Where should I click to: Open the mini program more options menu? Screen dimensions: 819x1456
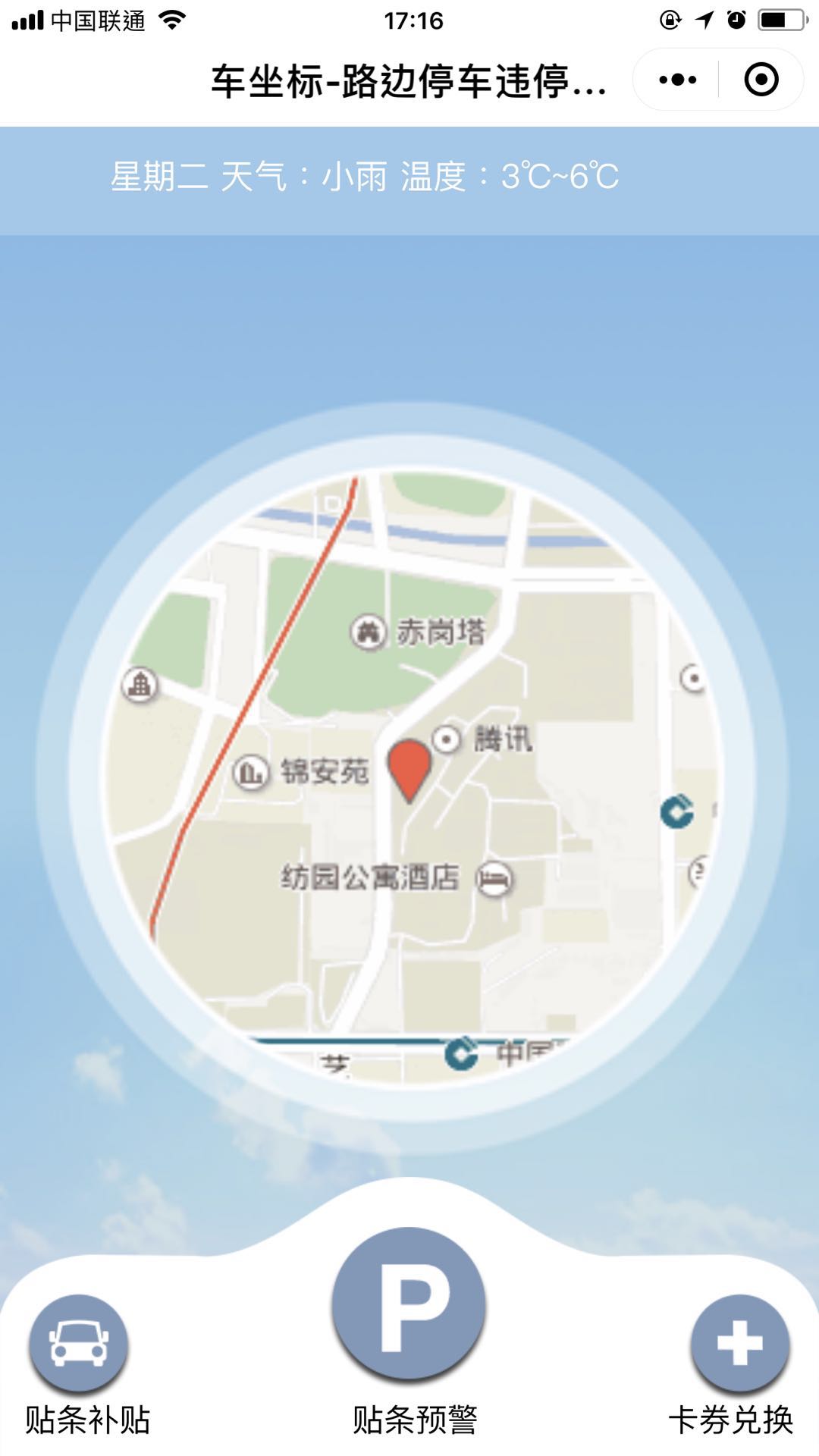click(x=677, y=80)
